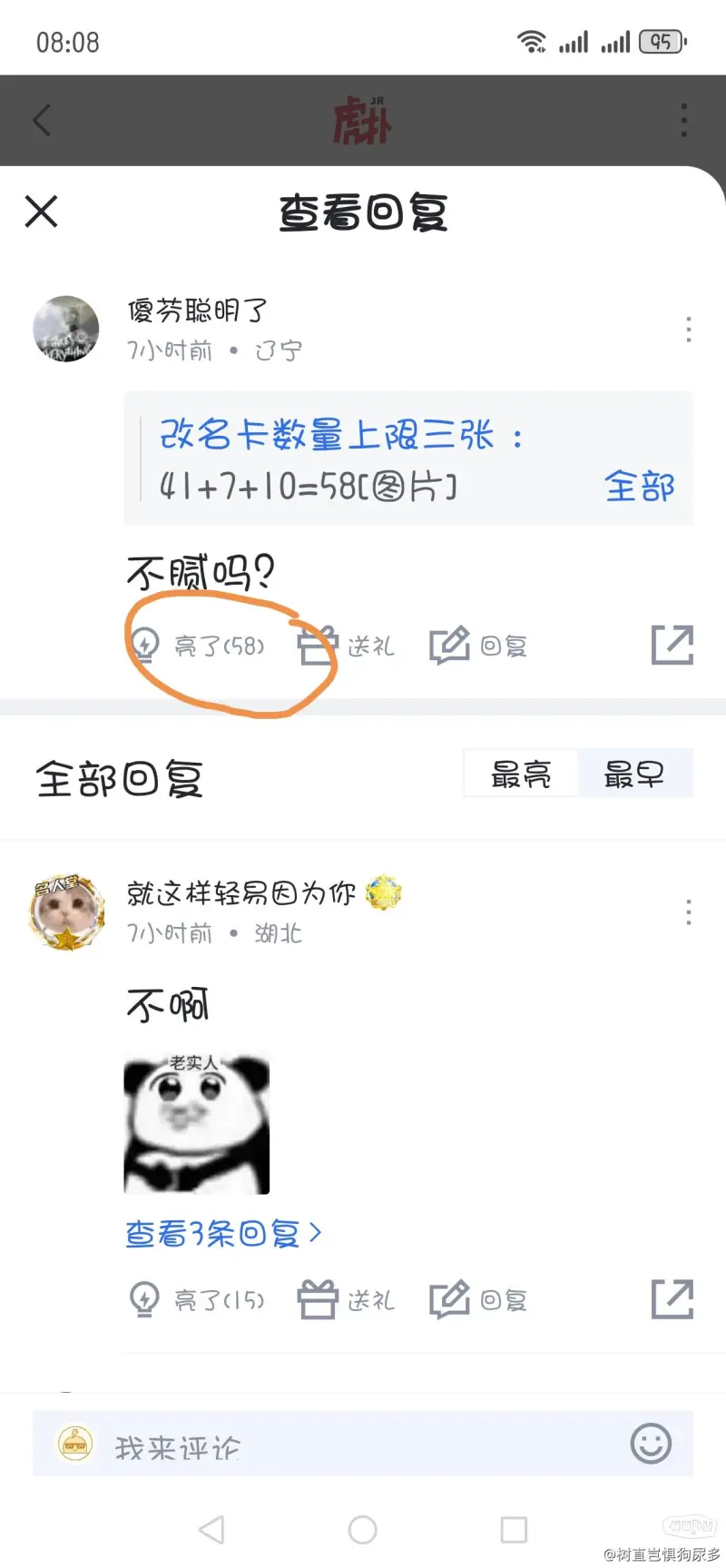The height and width of the screenshot is (1568, 726).
Task: Reply to the 不腻吗 comment
Action: [478, 646]
